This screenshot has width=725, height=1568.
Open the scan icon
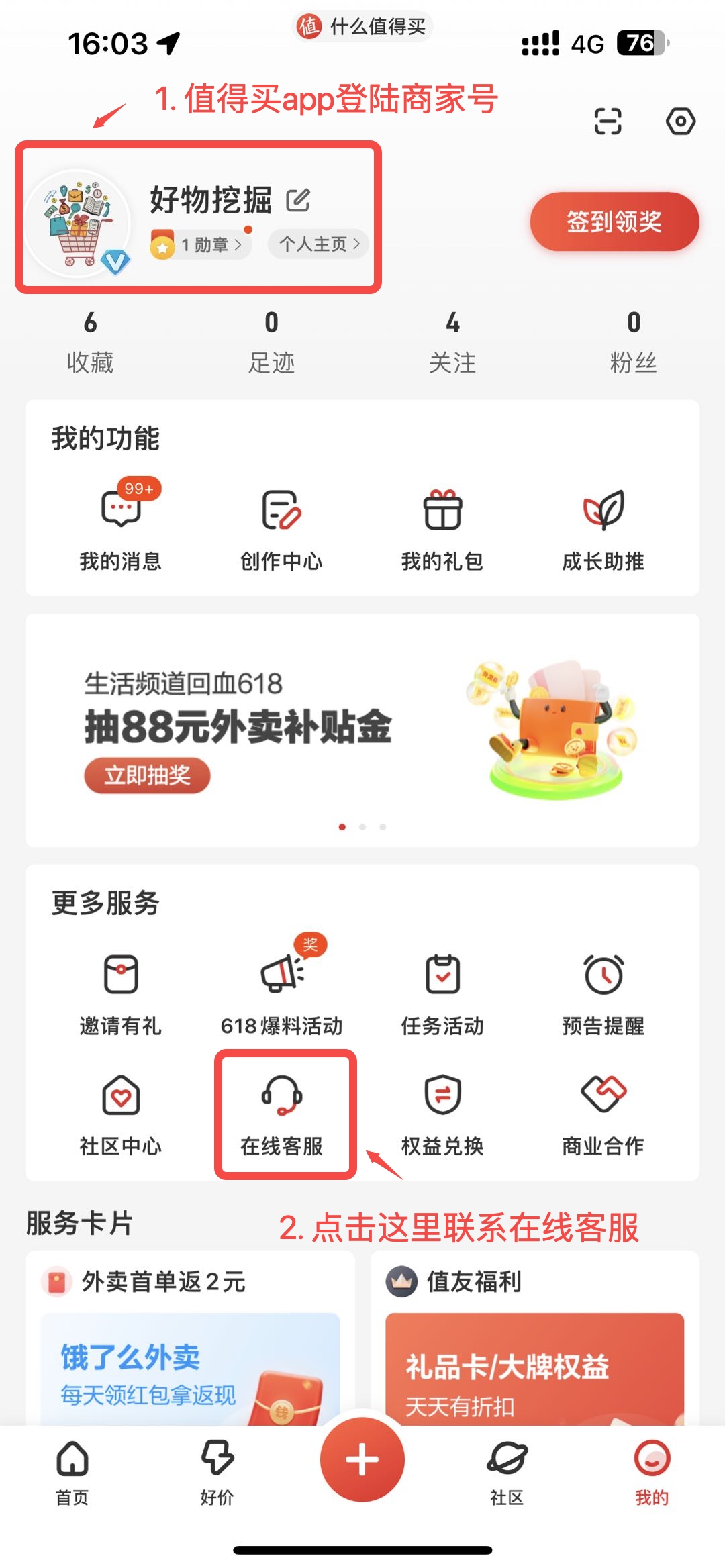click(608, 121)
